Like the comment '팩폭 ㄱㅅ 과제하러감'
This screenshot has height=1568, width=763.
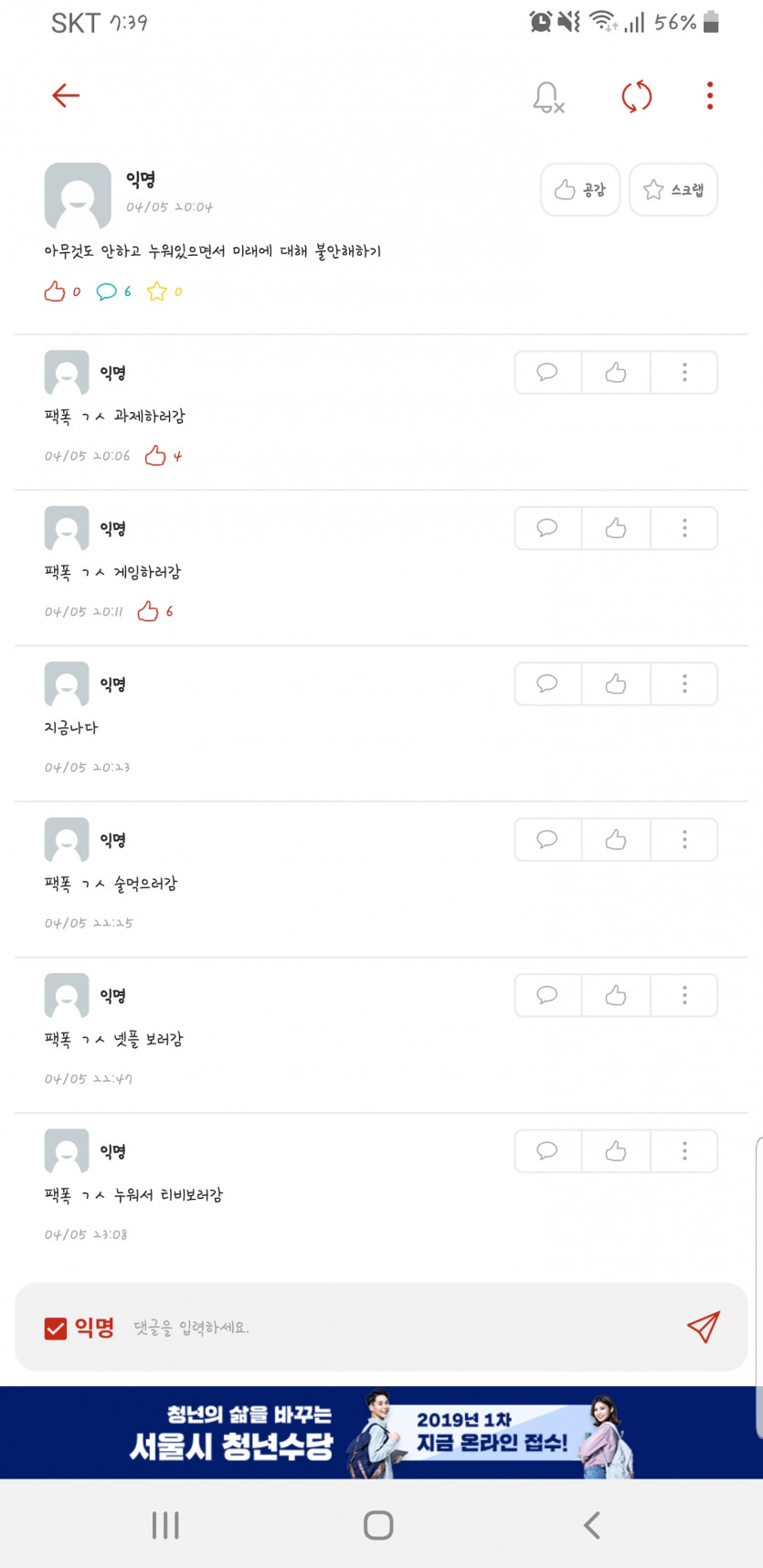tap(616, 373)
